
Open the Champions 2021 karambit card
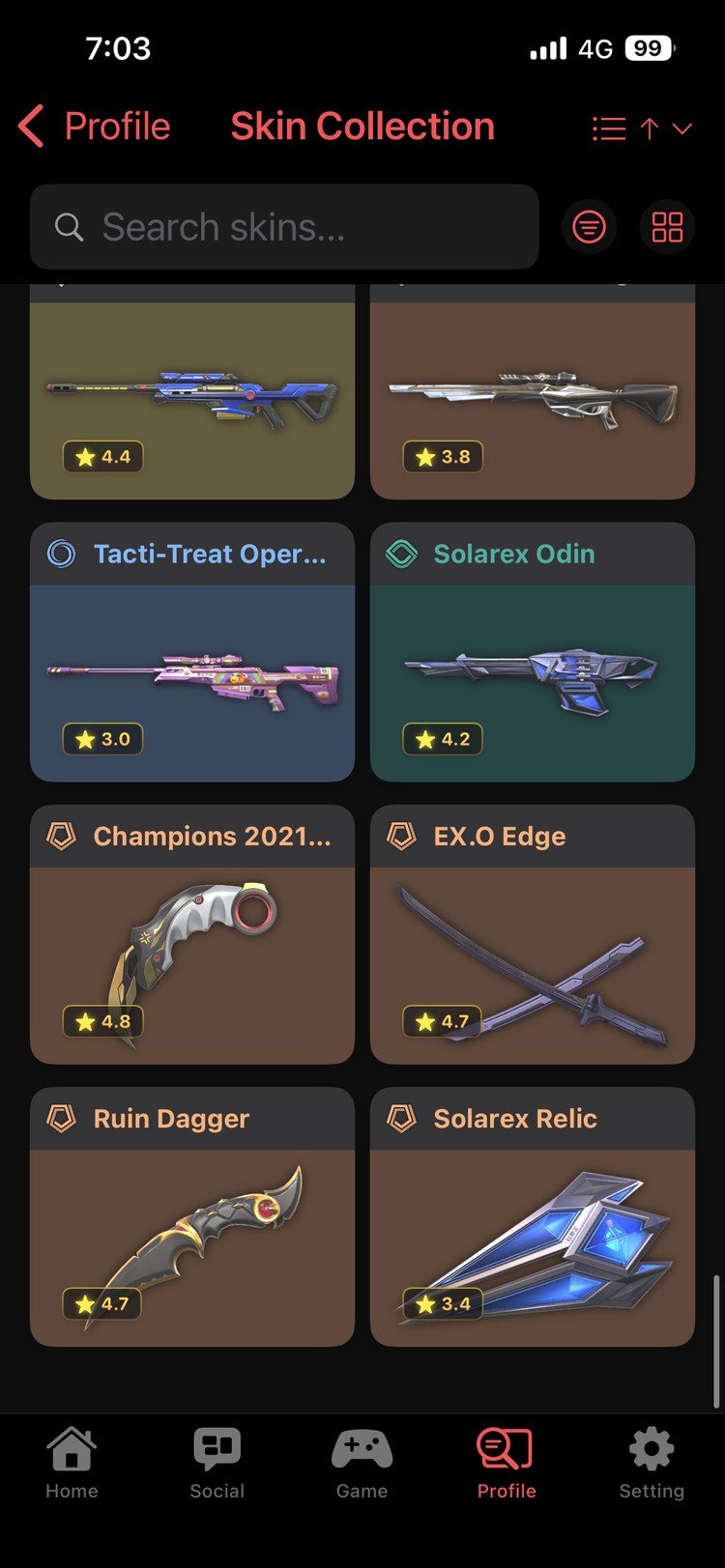point(192,934)
